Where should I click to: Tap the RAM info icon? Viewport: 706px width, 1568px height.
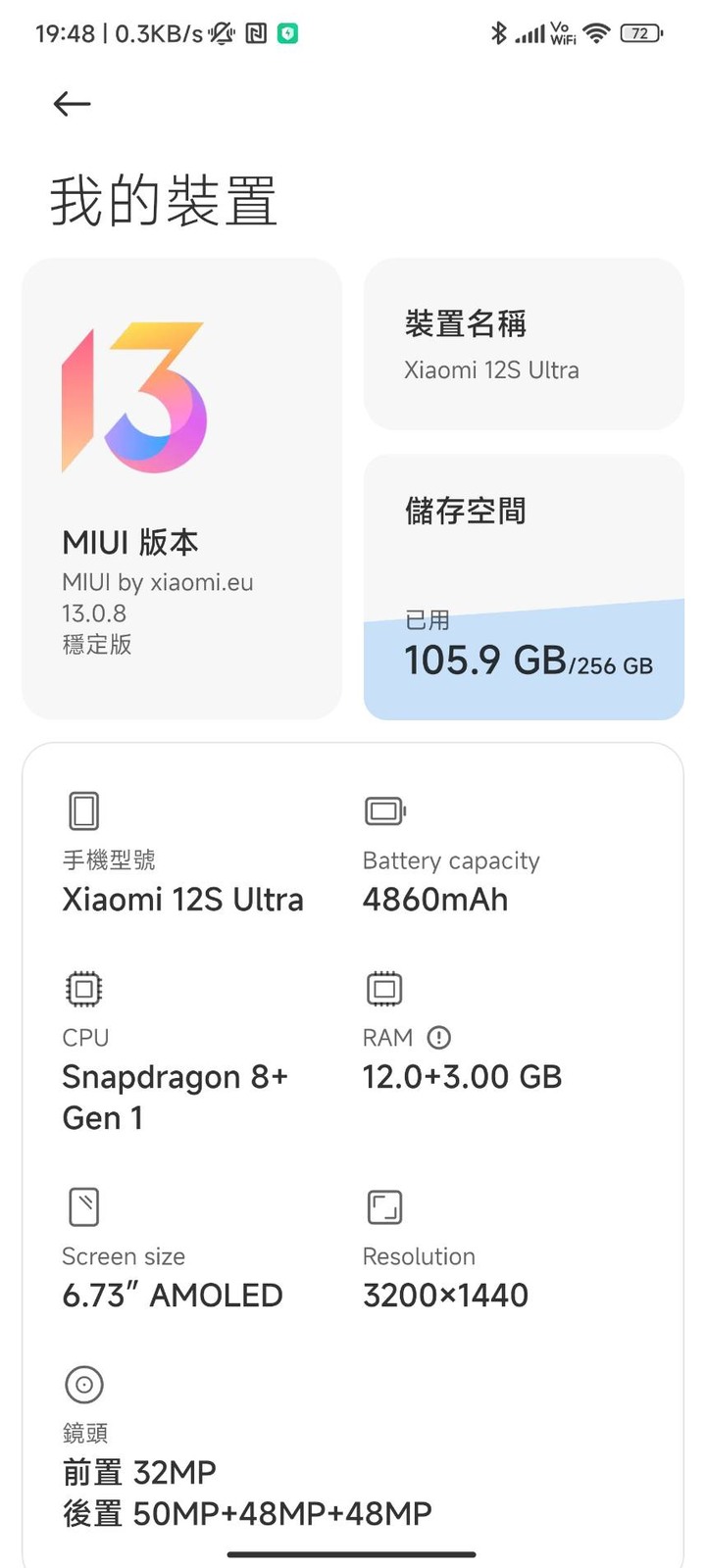point(439,1037)
